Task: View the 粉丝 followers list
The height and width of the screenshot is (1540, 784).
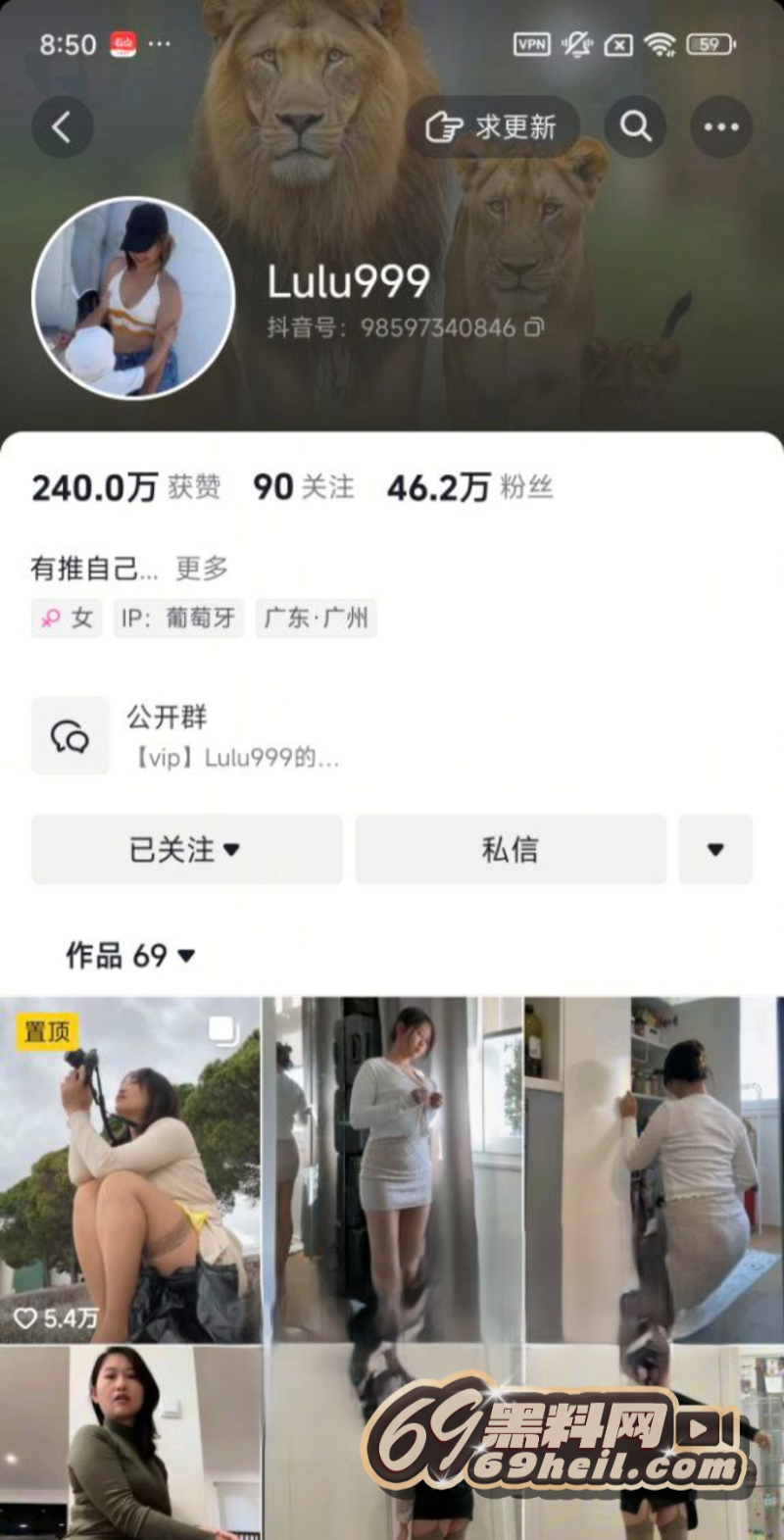Action: point(470,487)
